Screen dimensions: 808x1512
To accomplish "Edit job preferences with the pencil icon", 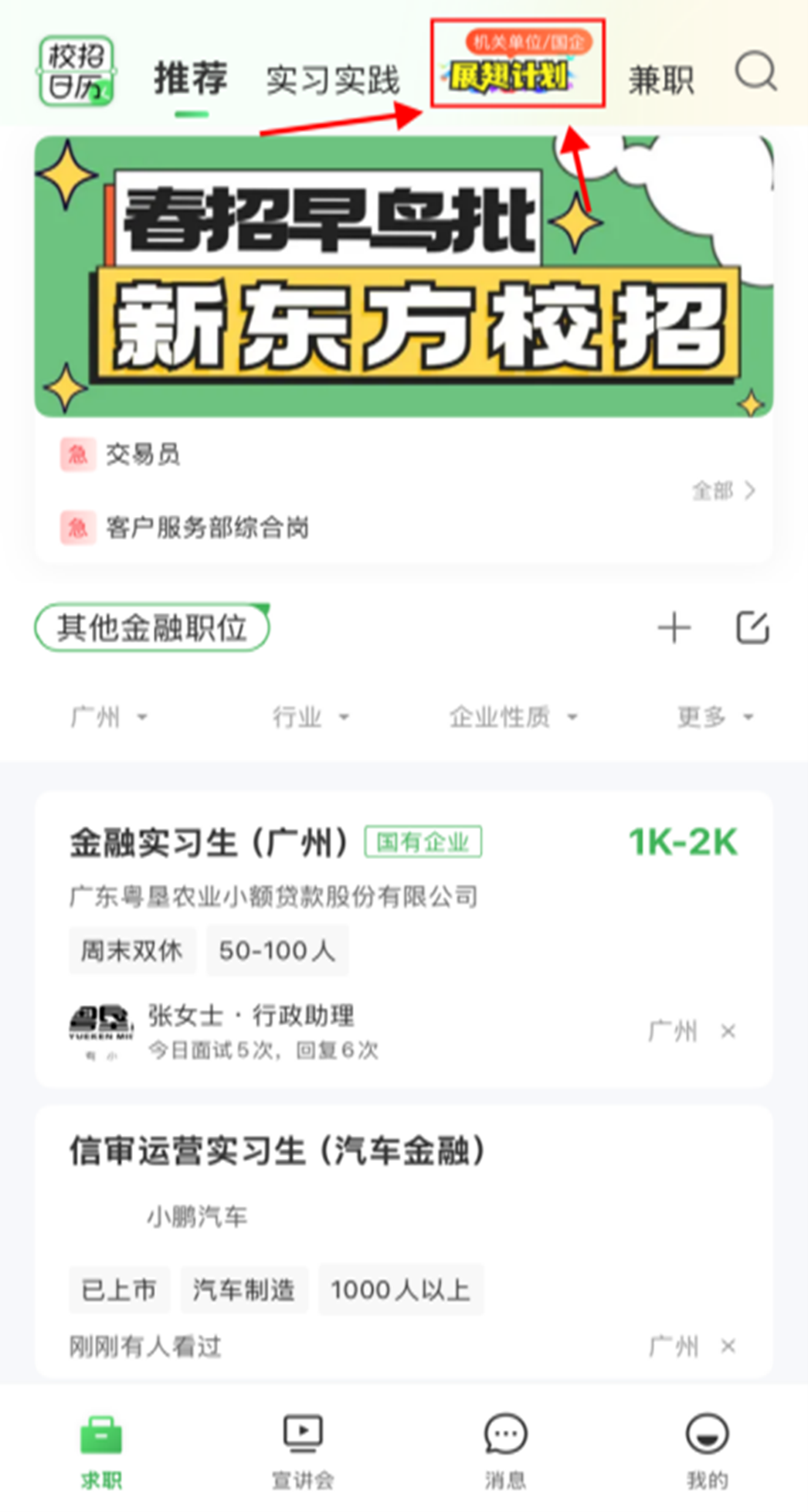I will point(752,627).
